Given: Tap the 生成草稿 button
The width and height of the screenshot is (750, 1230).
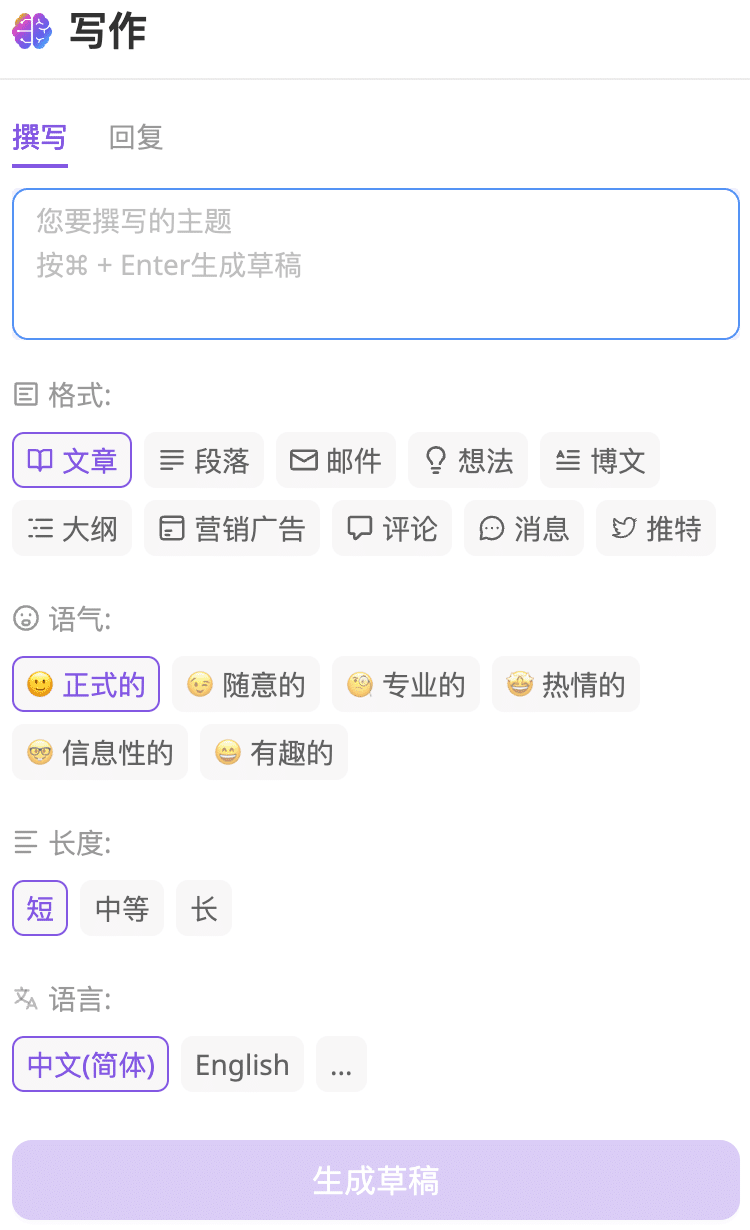Looking at the screenshot, I should point(376,1180).
